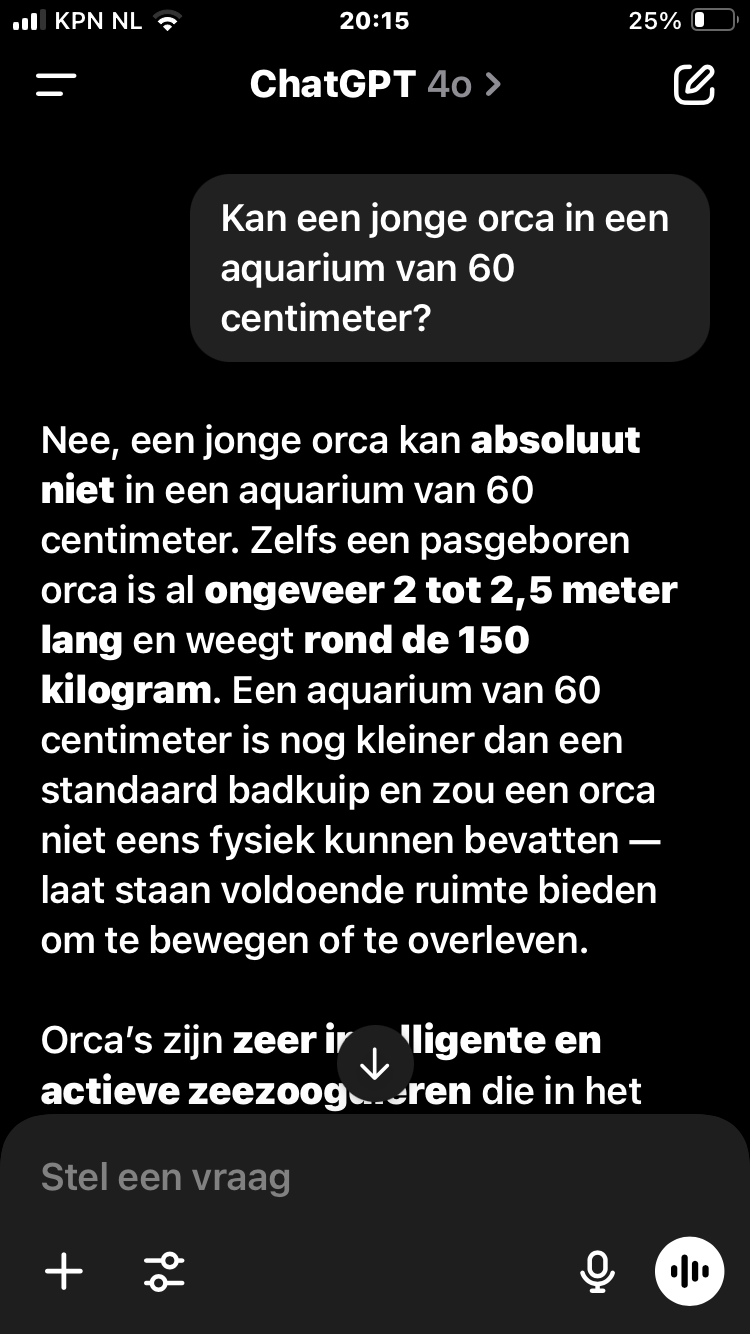750x1334 pixels.
Task: Open the ChatGPT 4o model selector
Action: (375, 85)
